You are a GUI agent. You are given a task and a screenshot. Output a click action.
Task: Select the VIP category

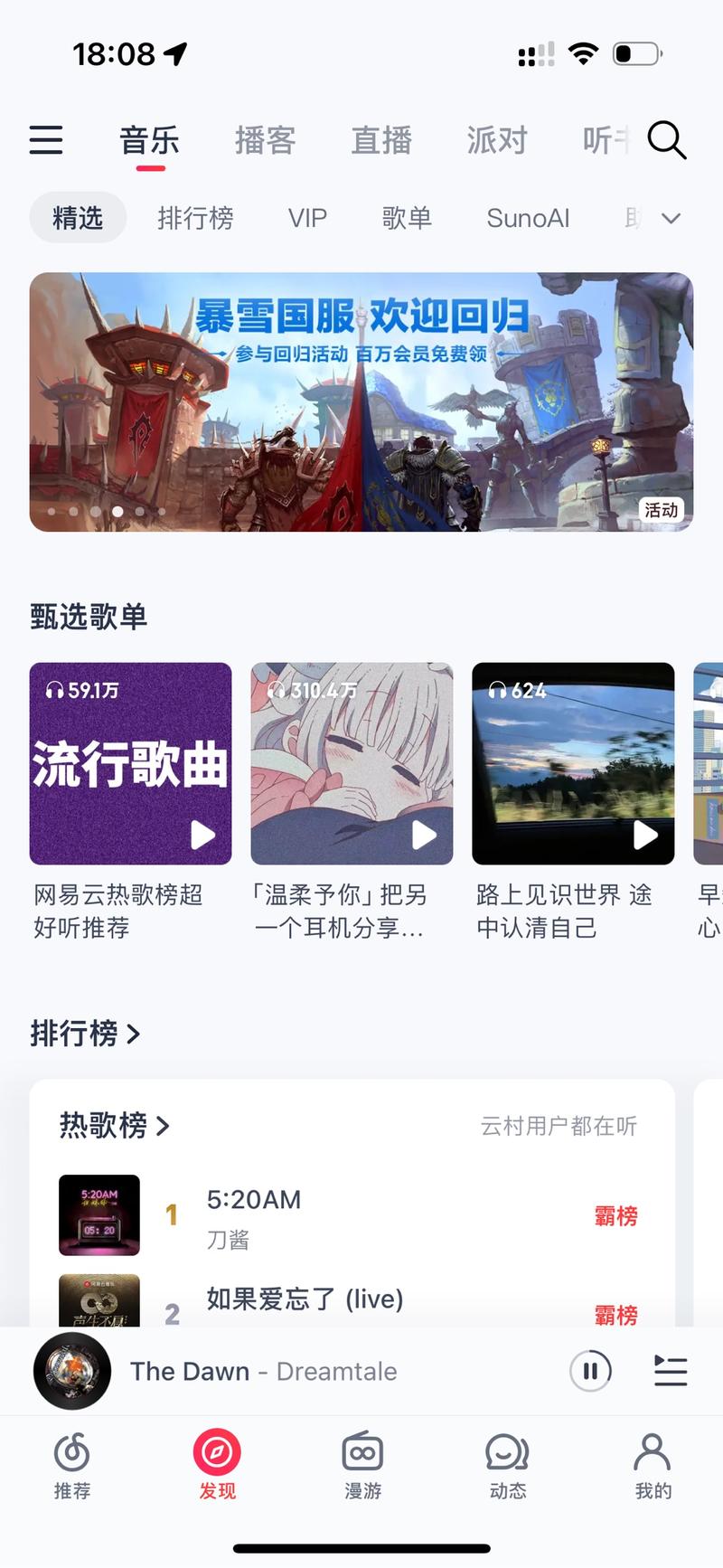pos(307,218)
